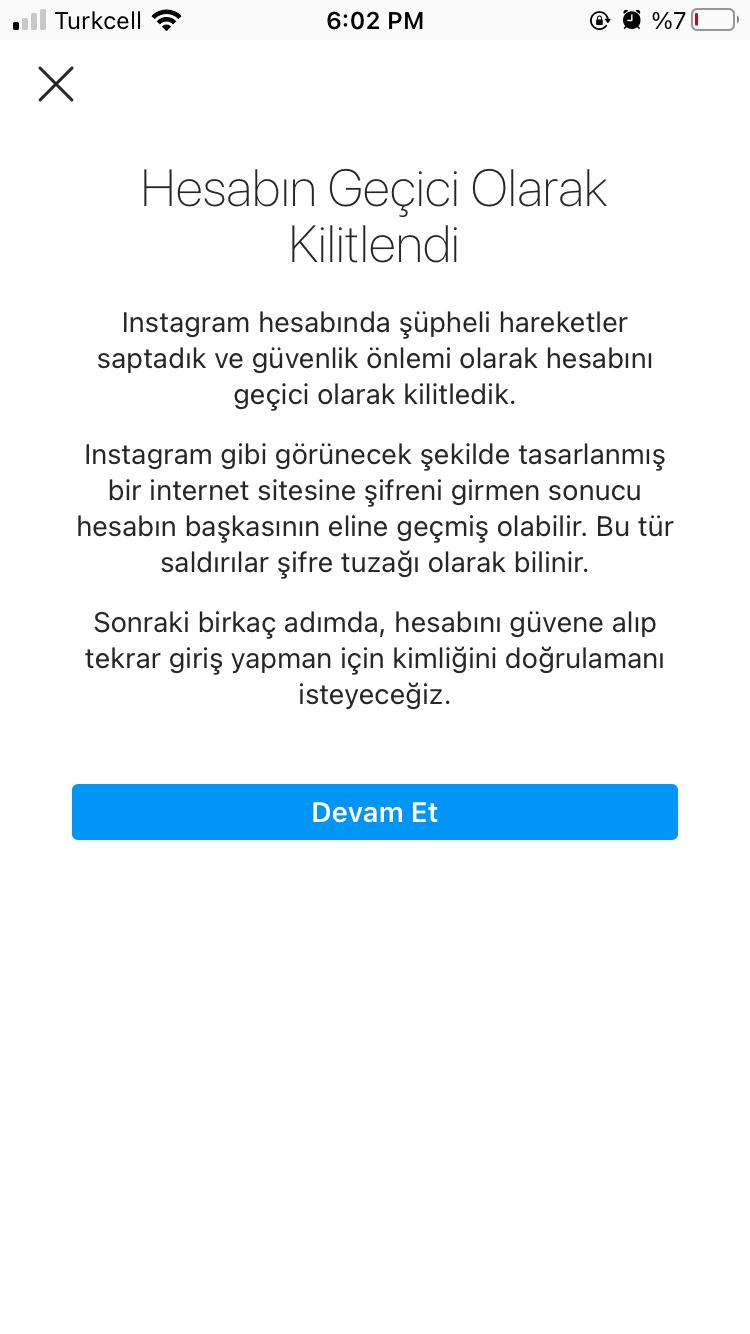This screenshot has height=1334, width=750.
Task: Tap the blue Devam Et button
Action: (x=375, y=812)
